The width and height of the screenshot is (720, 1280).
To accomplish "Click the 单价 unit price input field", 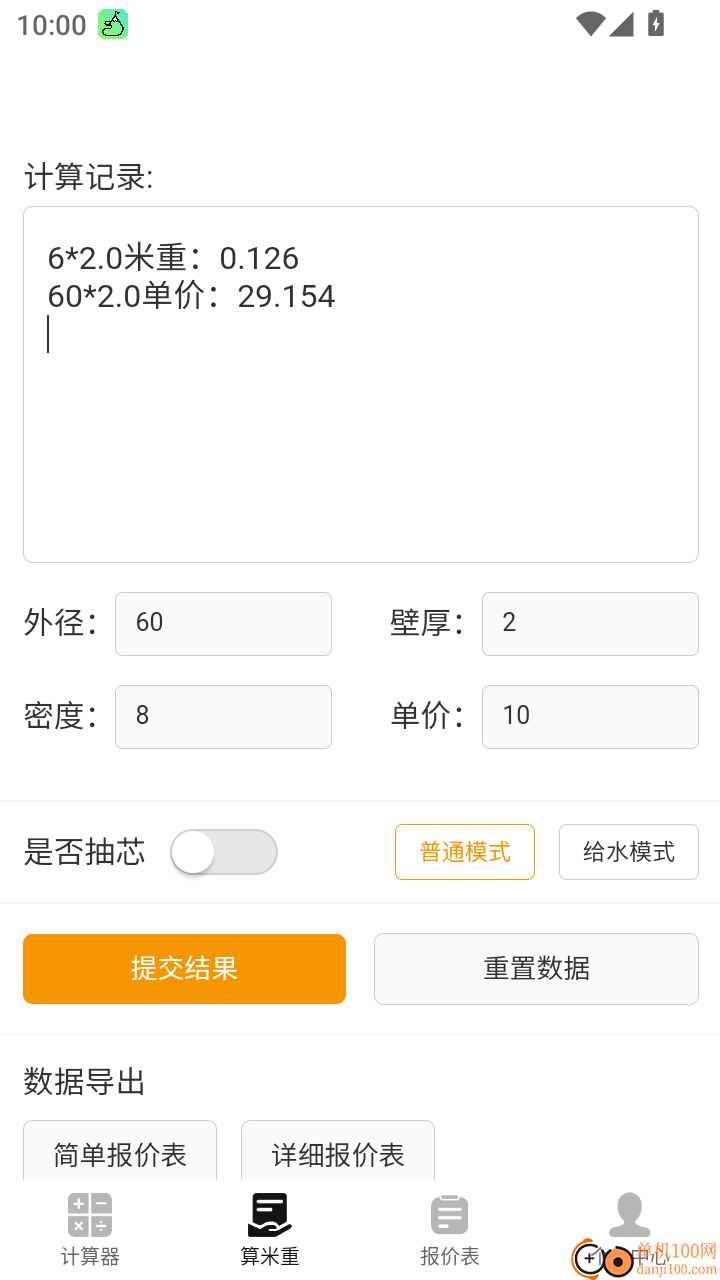I will point(590,717).
